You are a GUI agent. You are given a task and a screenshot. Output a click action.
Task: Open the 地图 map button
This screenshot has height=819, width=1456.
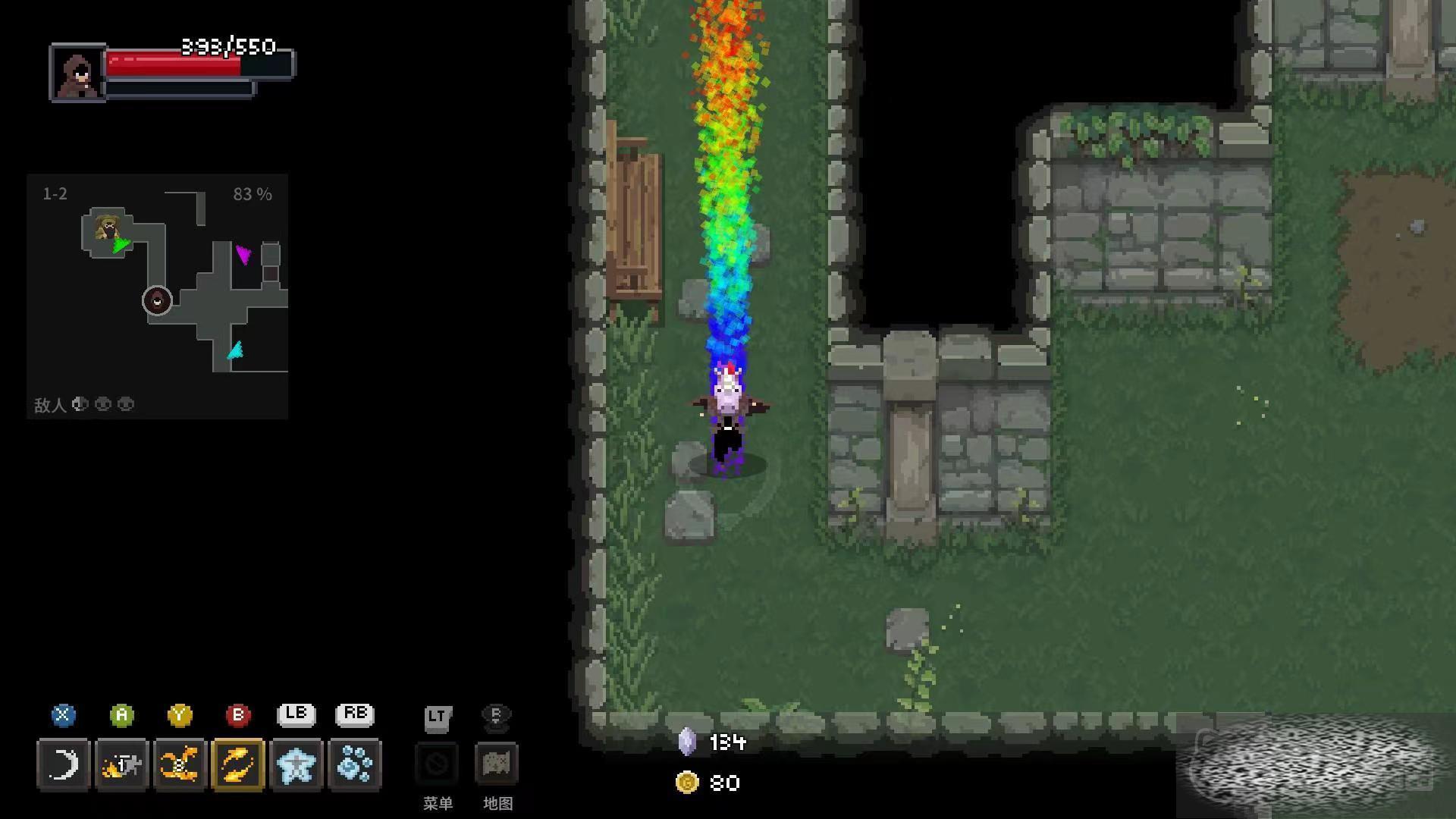[x=497, y=764]
